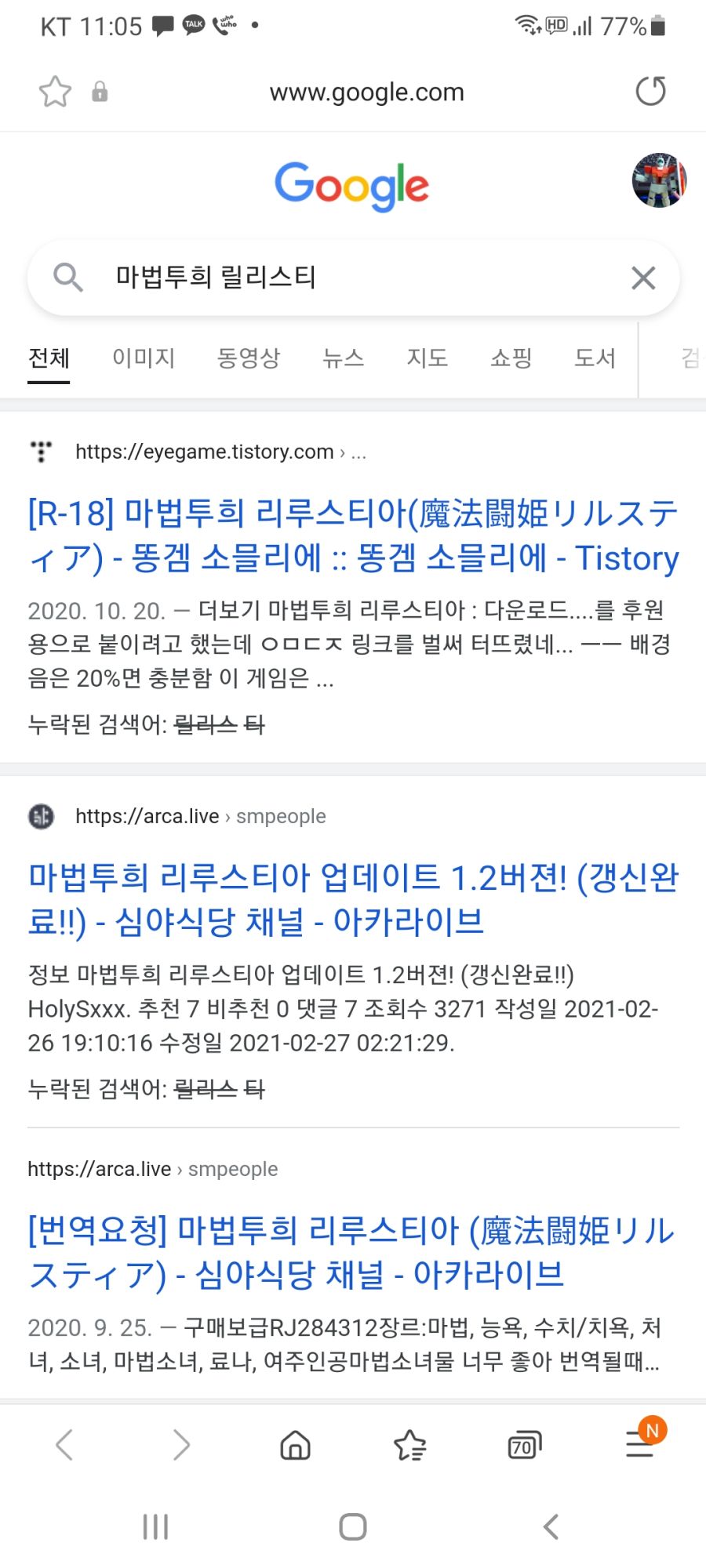Go back to the previous page in browser
Screen dimensions: 706x1568
(x=64, y=1444)
